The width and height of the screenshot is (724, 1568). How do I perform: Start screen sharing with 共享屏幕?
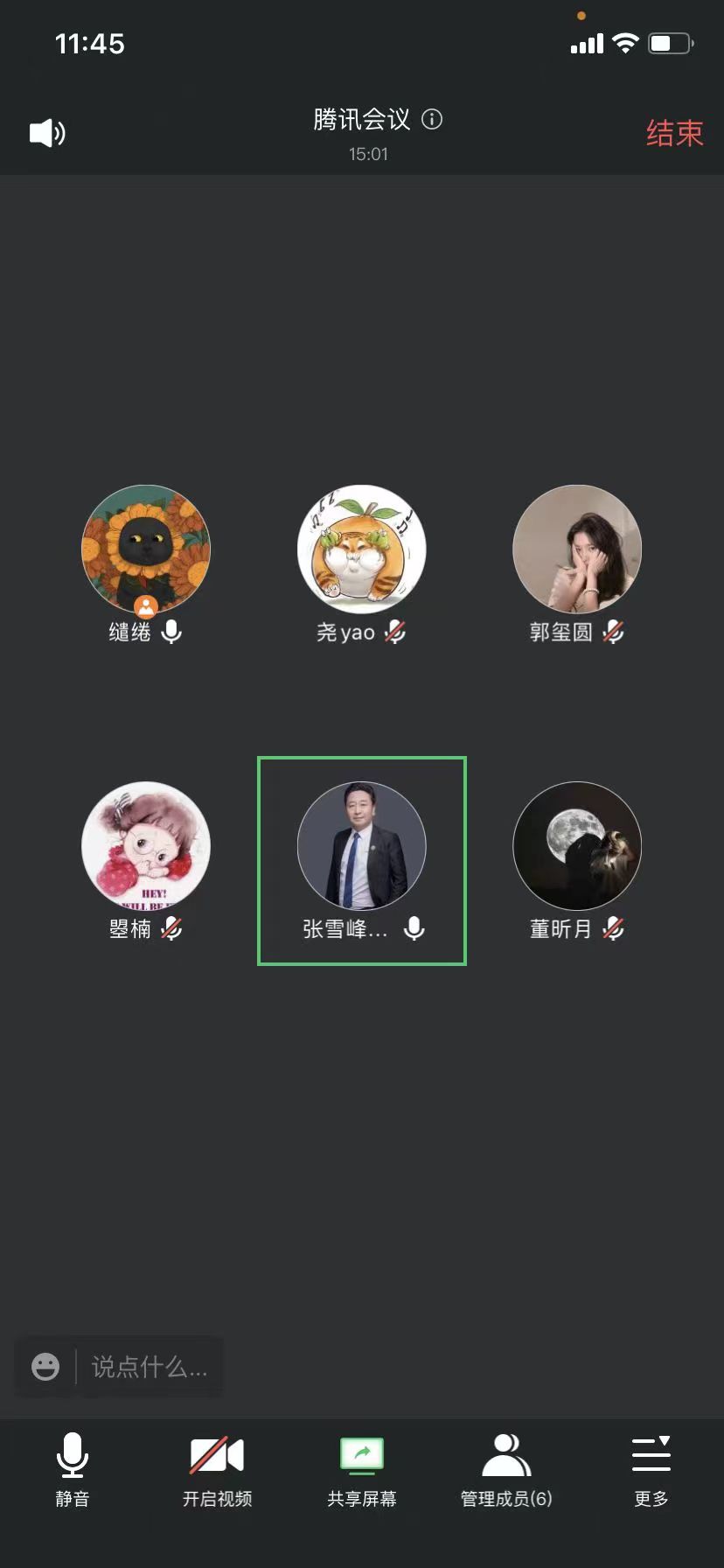[x=362, y=1469]
